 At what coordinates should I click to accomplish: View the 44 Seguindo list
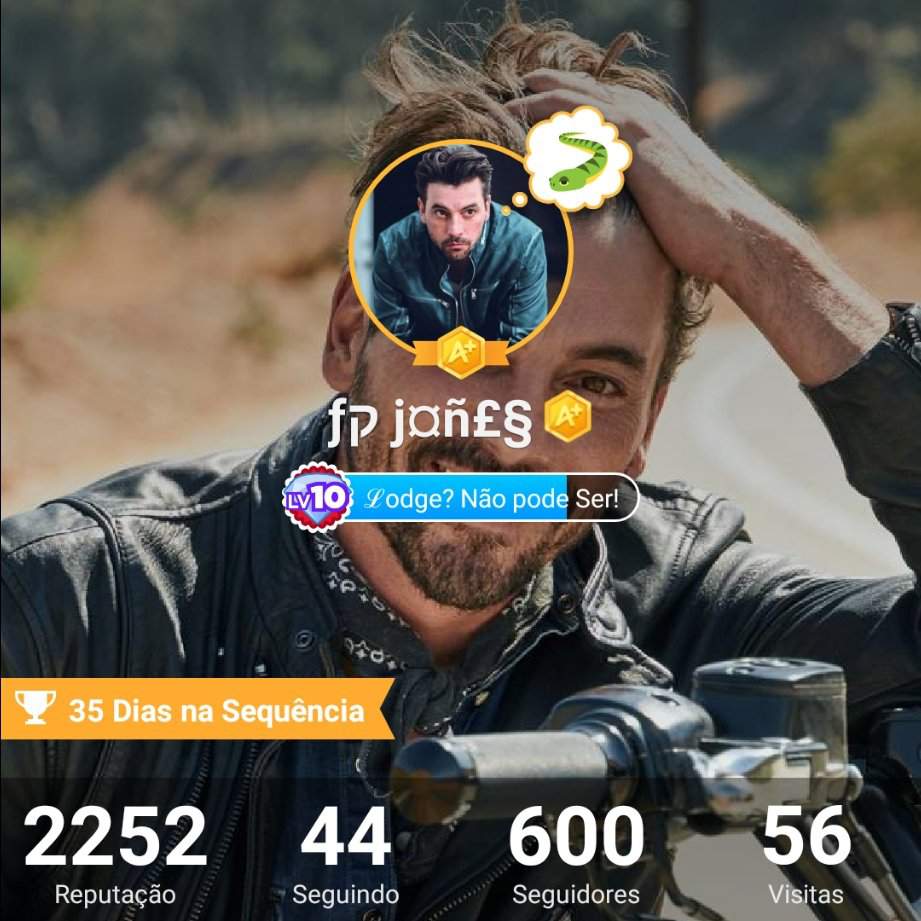pyautogui.click(x=345, y=855)
